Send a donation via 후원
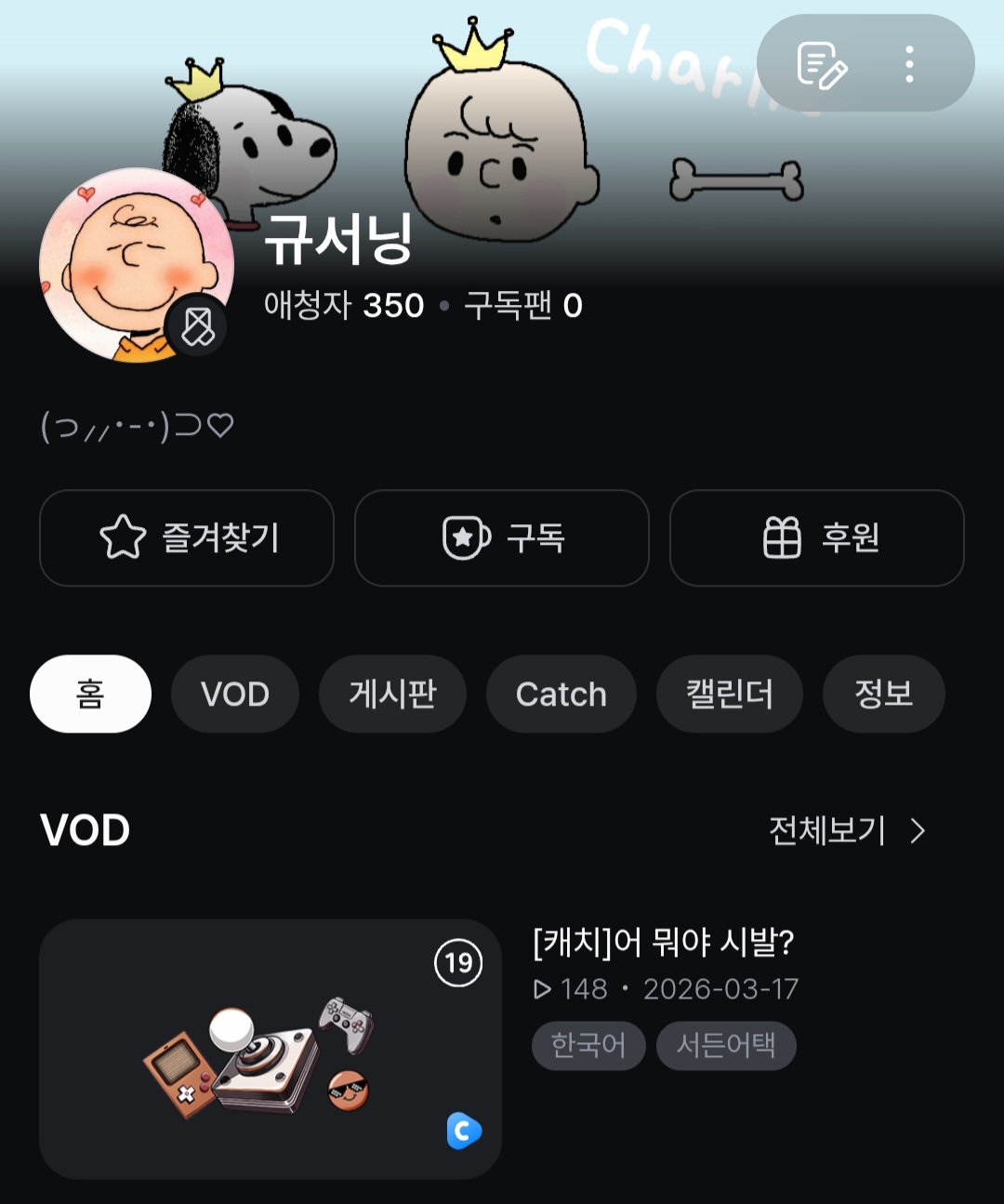Screen dimensions: 1004x1204 [817, 537]
